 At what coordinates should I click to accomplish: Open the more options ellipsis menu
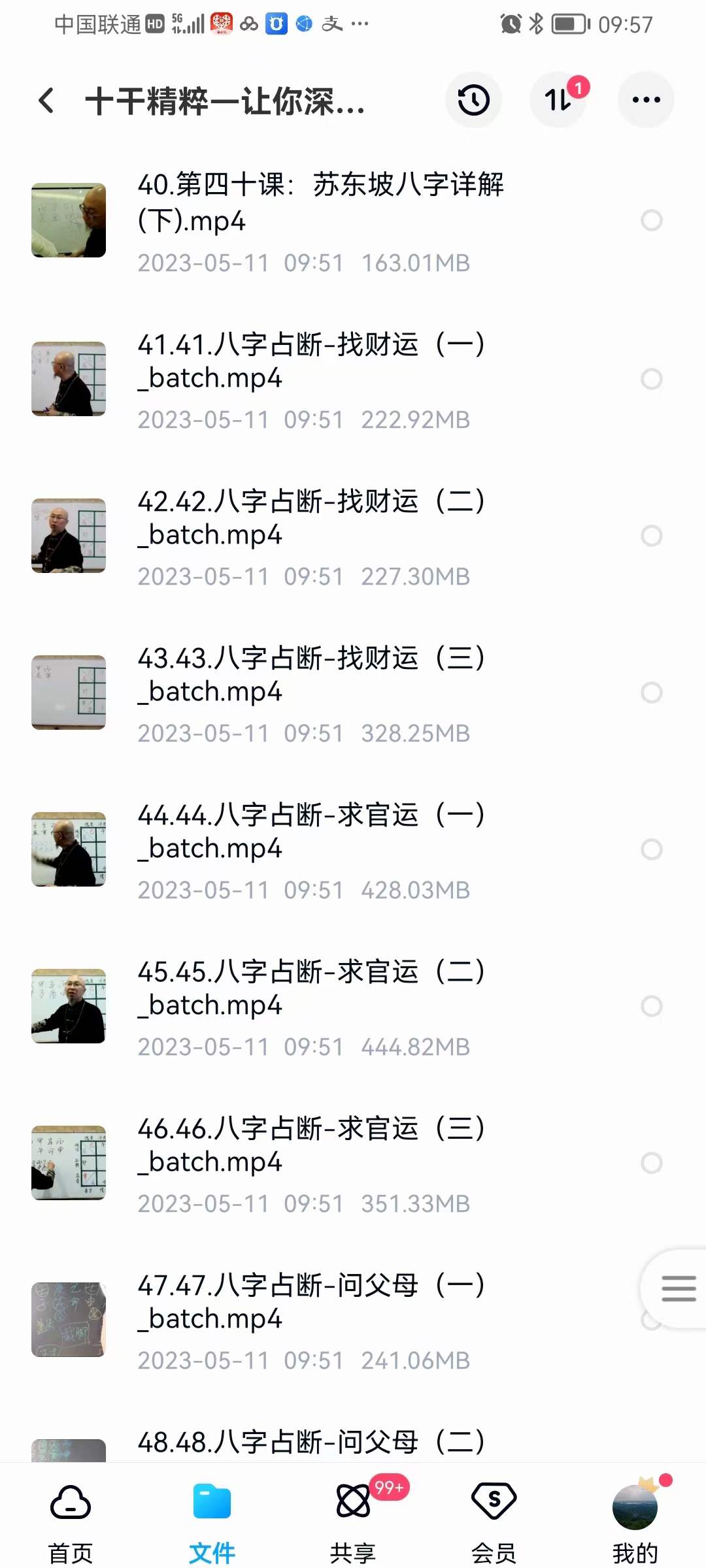(x=646, y=99)
